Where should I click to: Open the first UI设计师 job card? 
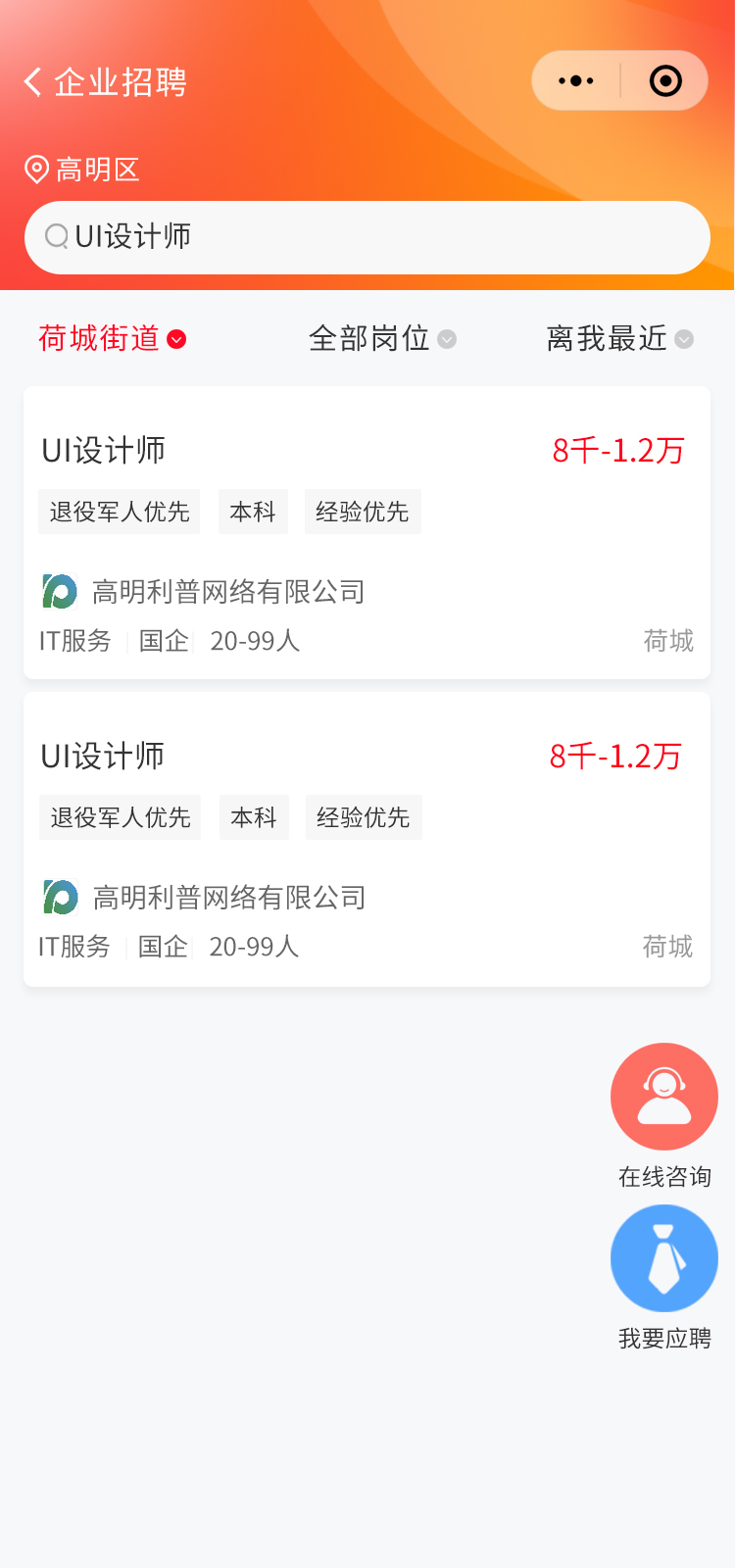point(367,532)
